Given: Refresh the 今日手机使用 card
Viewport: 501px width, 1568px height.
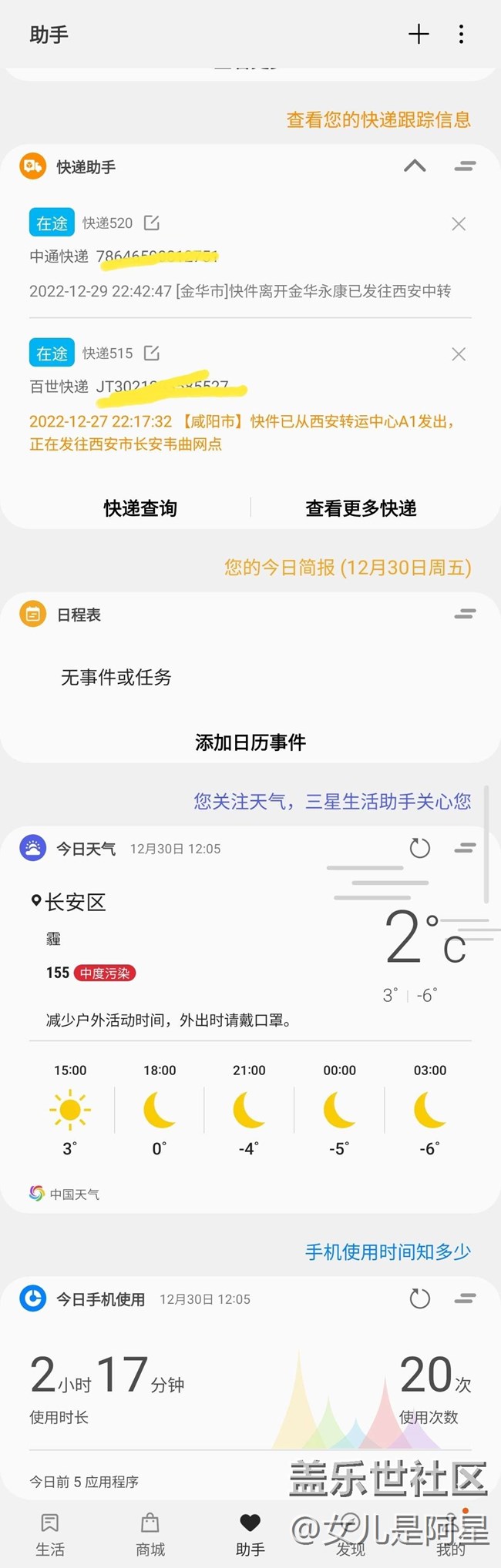Looking at the screenshot, I should click(420, 1298).
